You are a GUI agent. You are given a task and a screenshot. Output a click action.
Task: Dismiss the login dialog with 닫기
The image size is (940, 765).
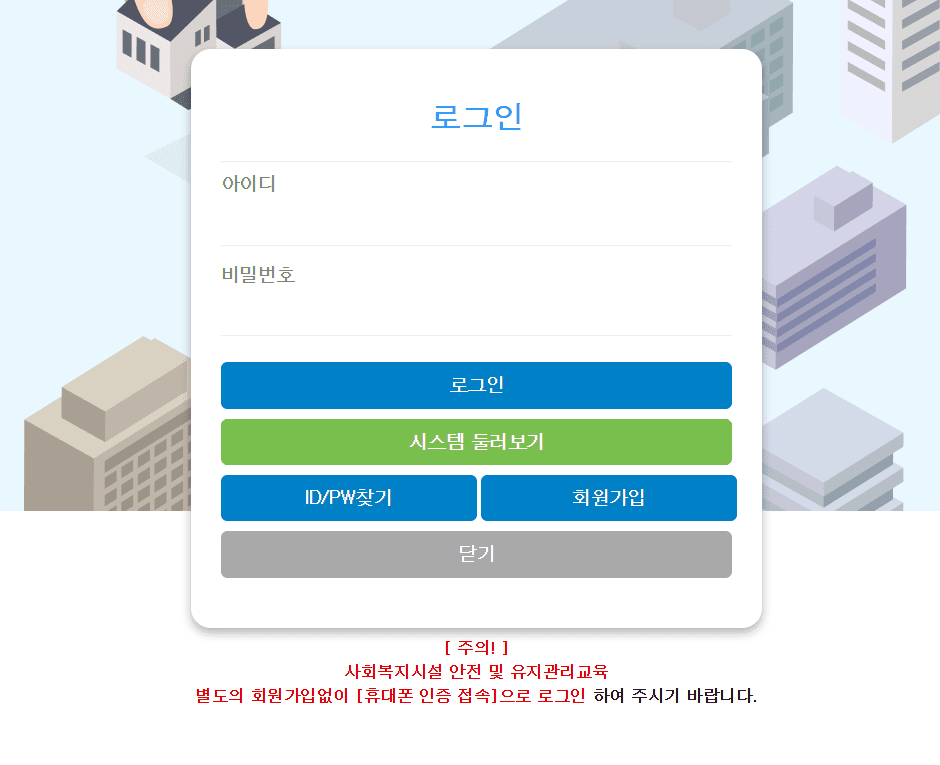pyautogui.click(x=476, y=554)
